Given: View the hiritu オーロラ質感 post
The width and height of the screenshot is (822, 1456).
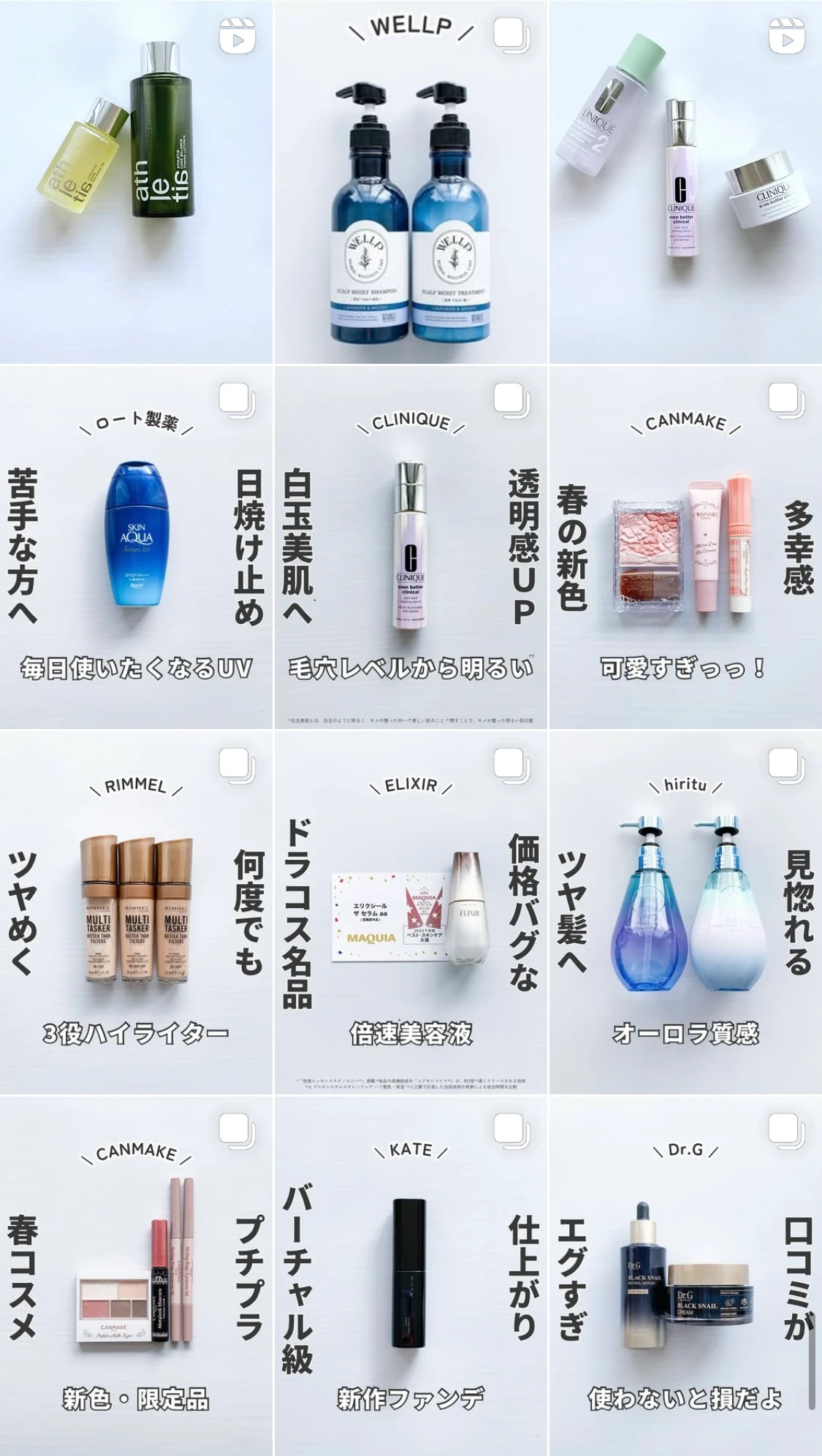Looking at the screenshot, I should (x=685, y=912).
